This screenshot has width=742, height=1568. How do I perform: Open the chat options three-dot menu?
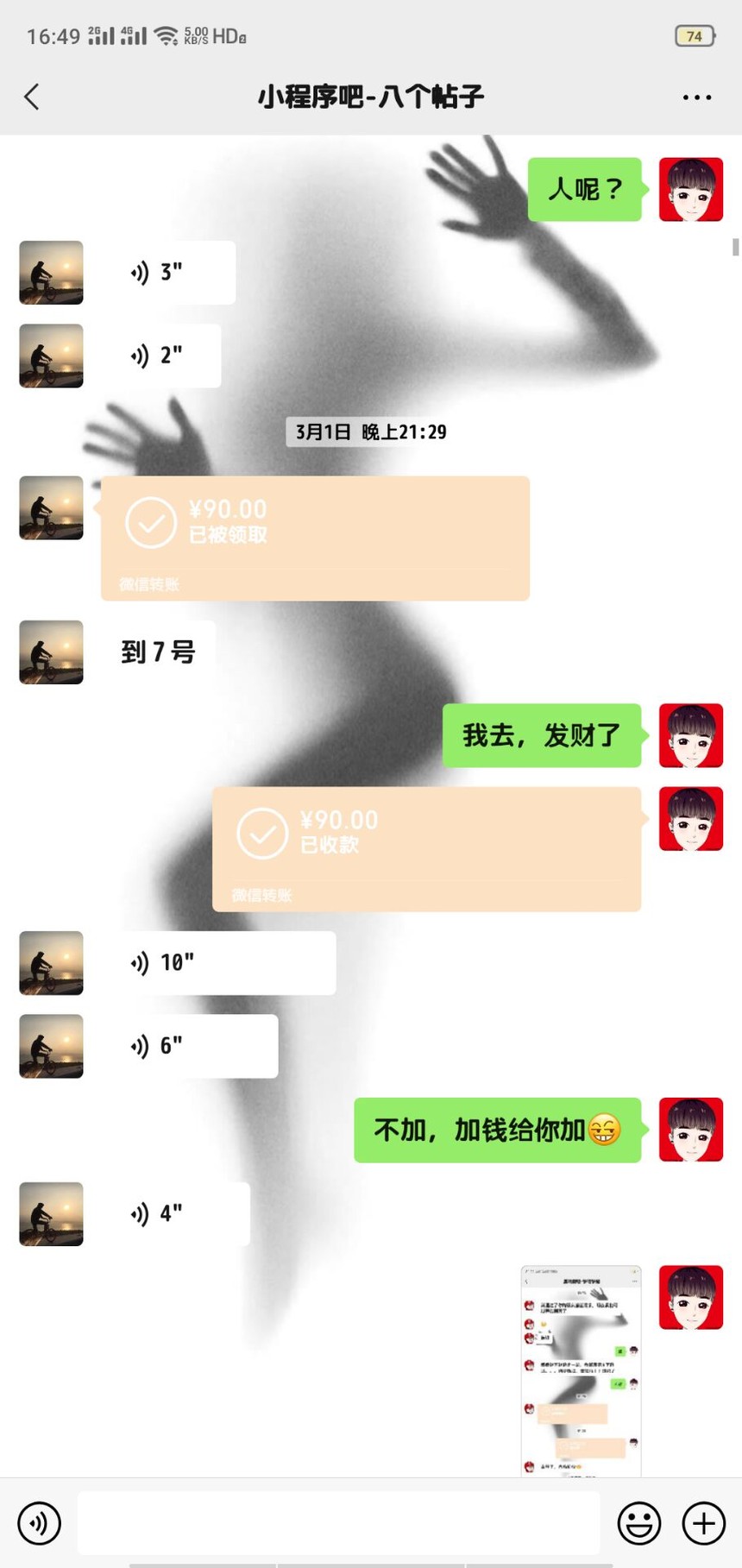pos(696,98)
